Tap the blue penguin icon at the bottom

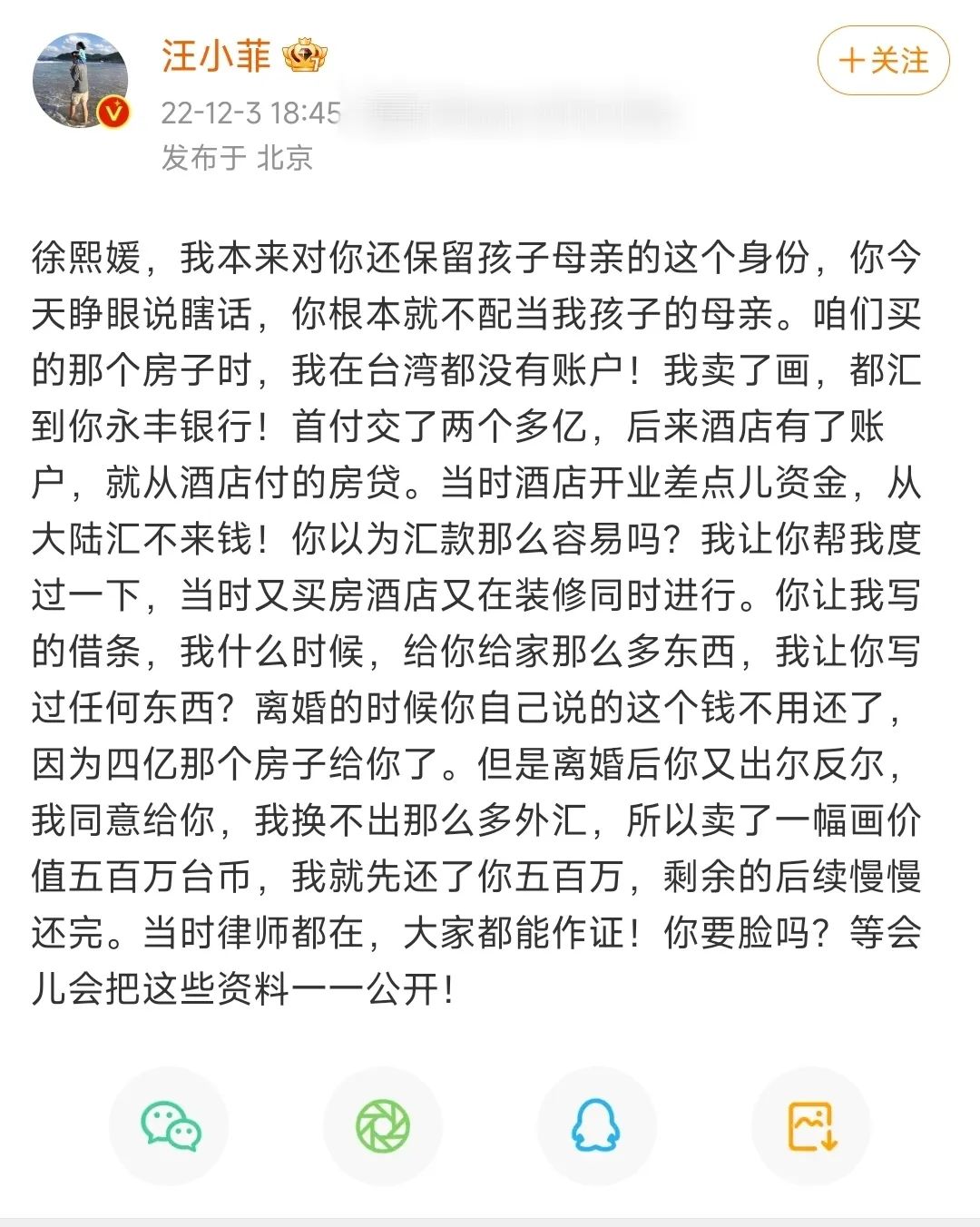[x=594, y=1124]
